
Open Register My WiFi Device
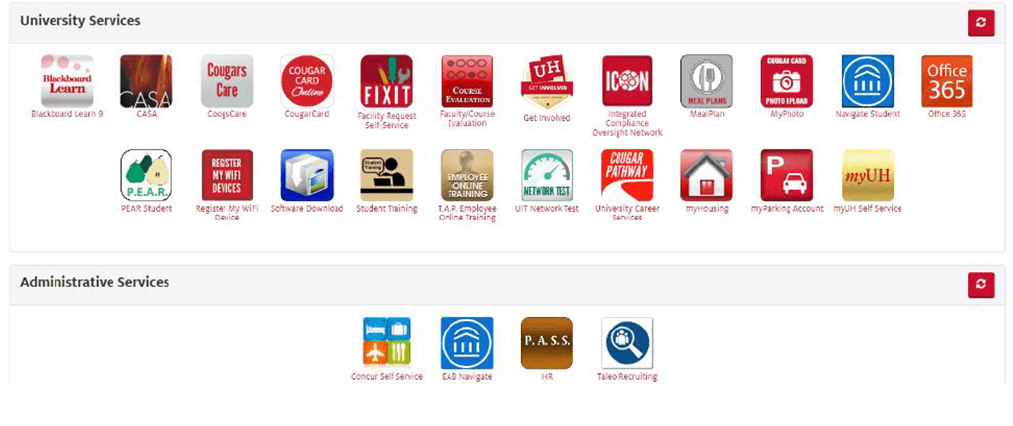(227, 175)
